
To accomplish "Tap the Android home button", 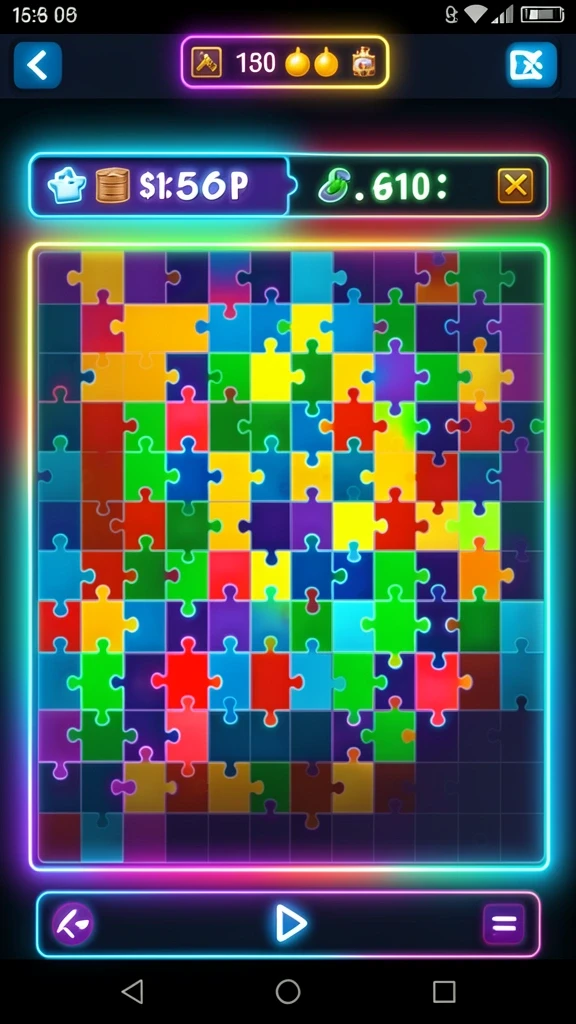I will click(288, 991).
